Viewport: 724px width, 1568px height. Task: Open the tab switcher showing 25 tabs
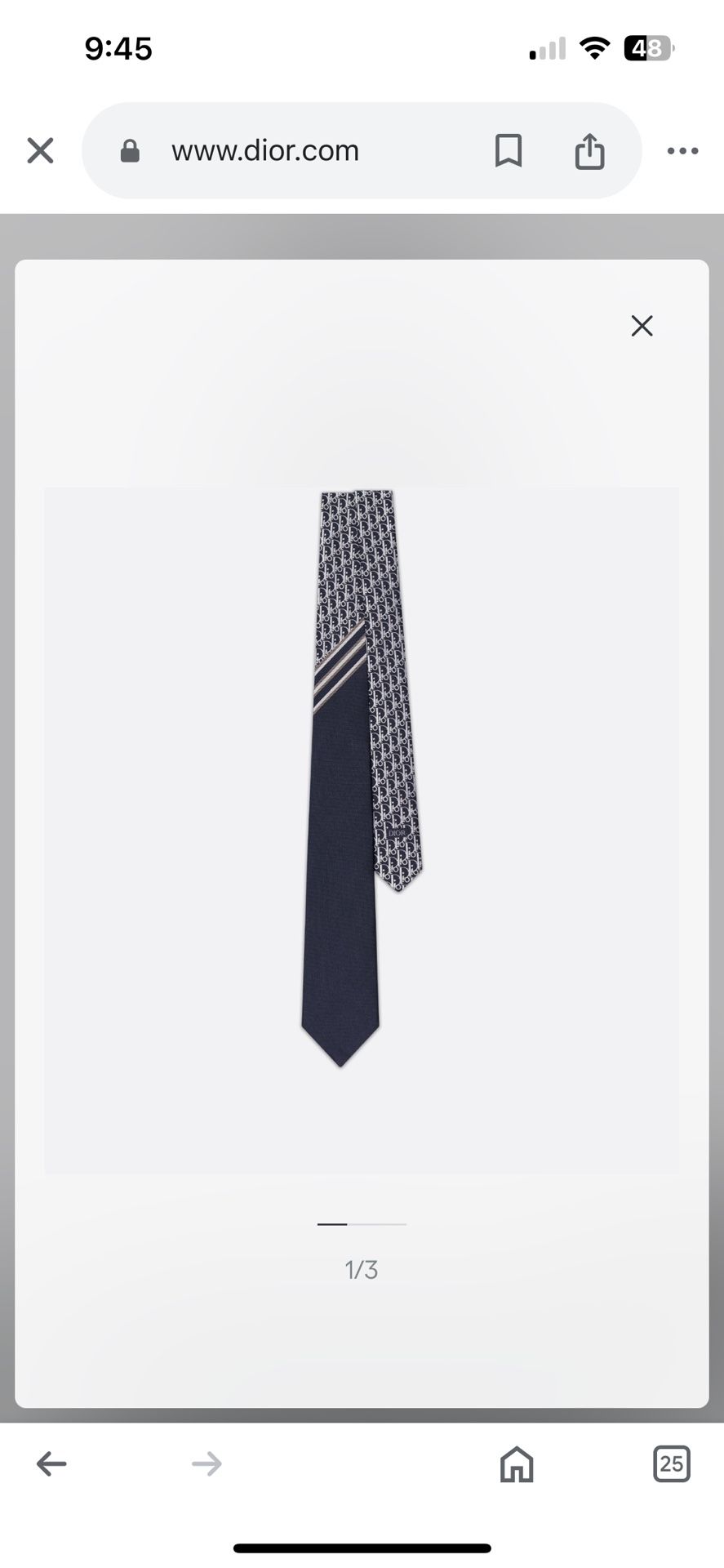[x=671, y=1464]
